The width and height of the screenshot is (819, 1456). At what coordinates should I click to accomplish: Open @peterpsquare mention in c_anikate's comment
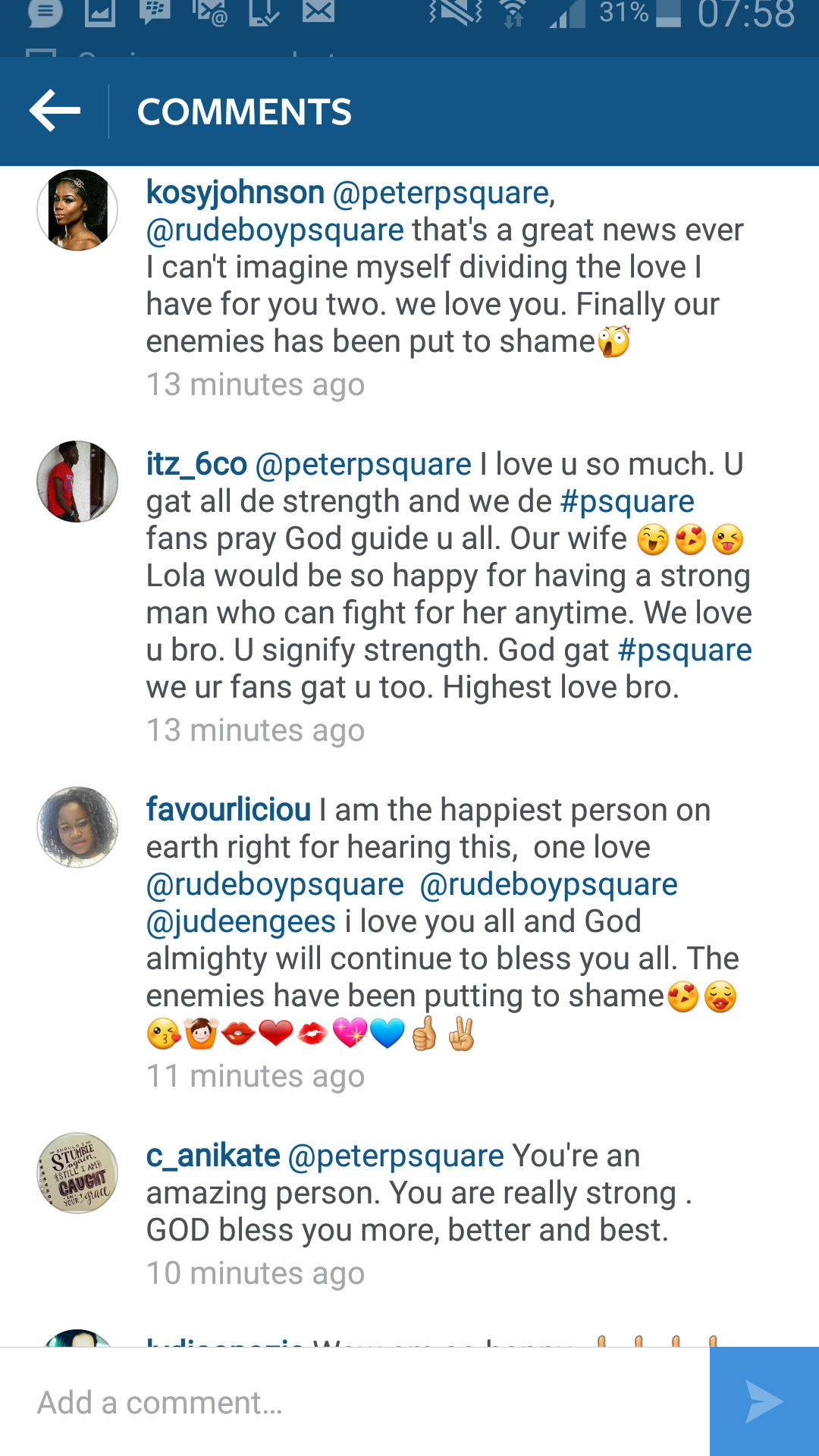397,1156
